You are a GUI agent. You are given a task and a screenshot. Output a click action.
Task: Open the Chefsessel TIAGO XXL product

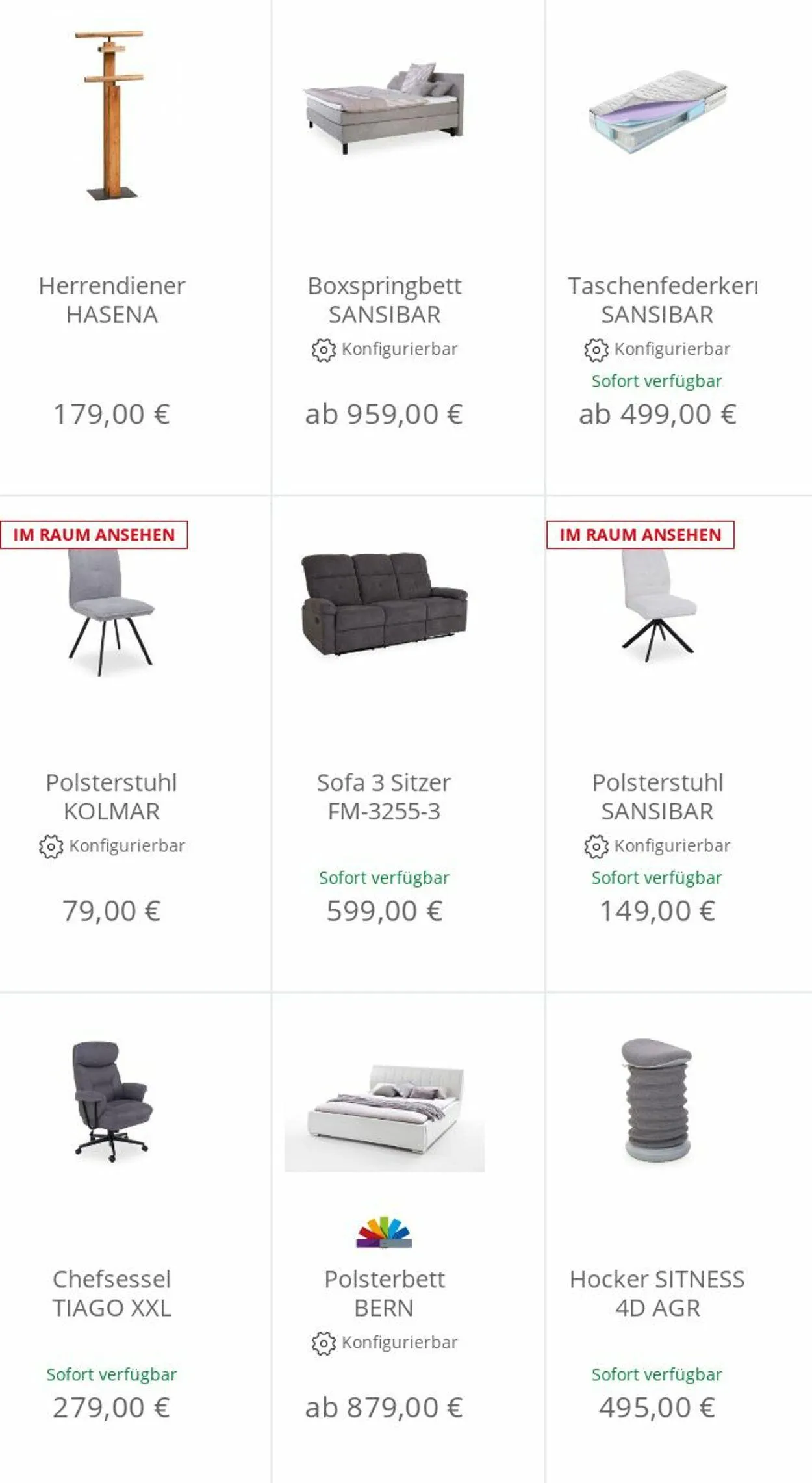[x=112, y=1293]
